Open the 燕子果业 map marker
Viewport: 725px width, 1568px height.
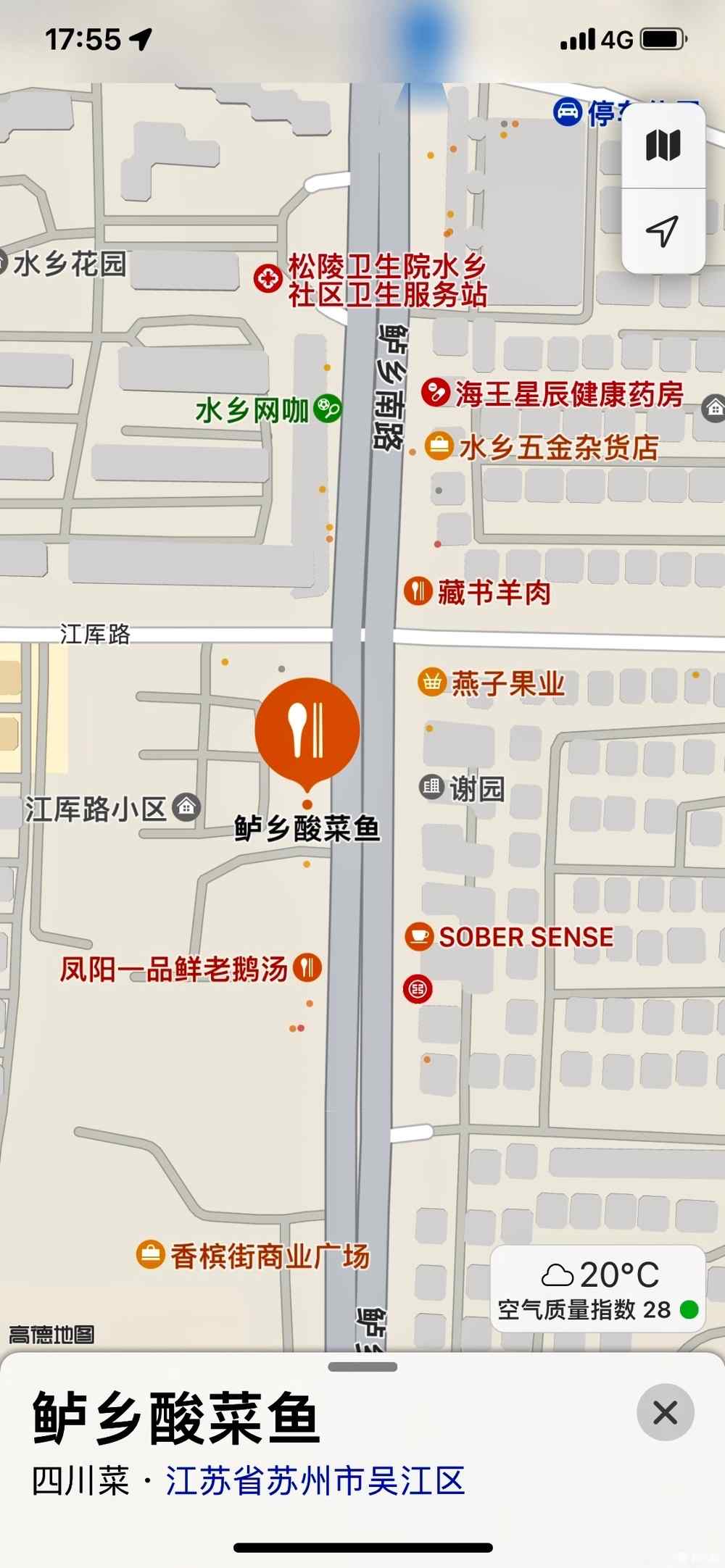pos(431,682)
